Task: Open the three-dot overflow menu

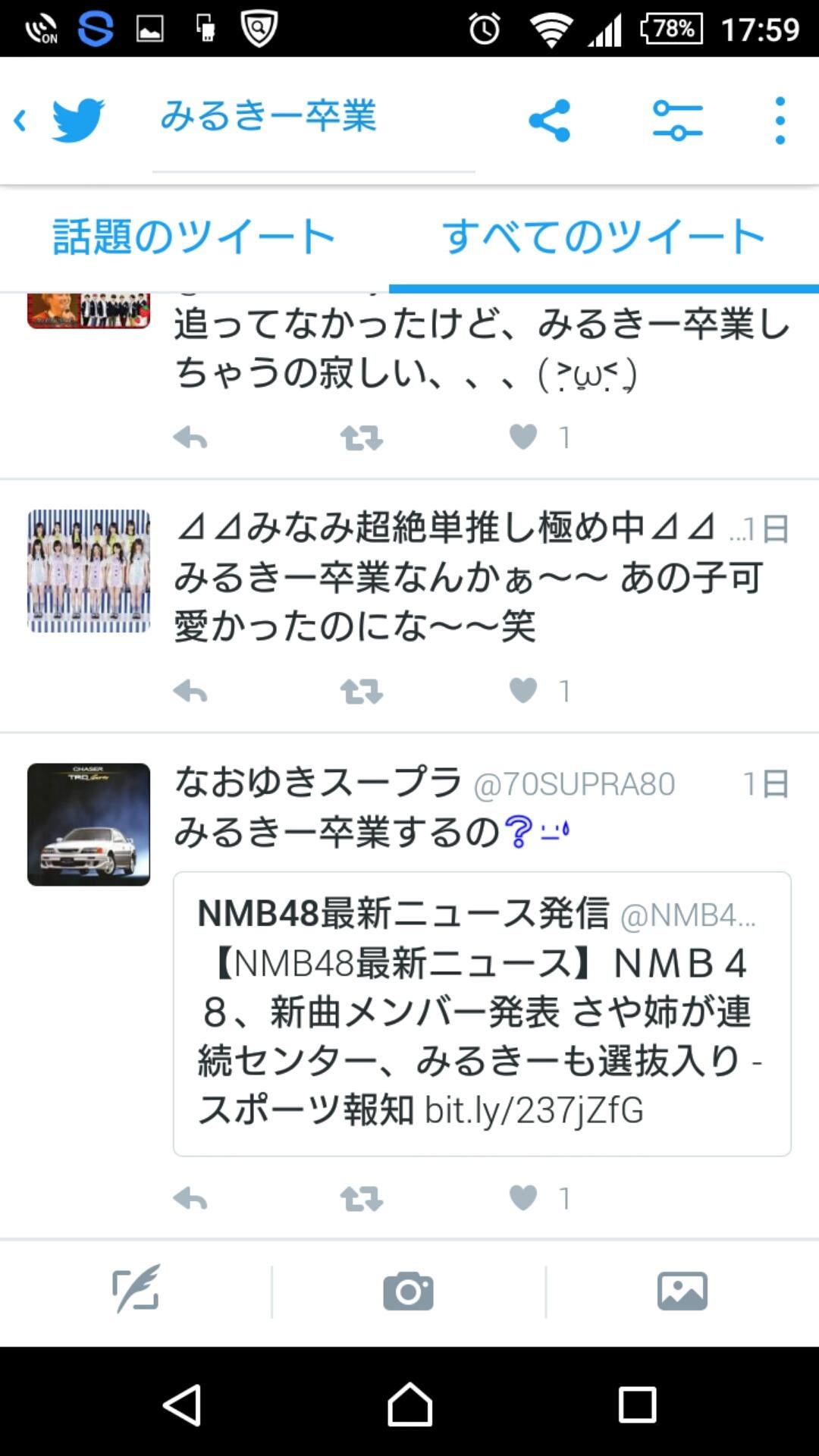Action: click(780, 121)
